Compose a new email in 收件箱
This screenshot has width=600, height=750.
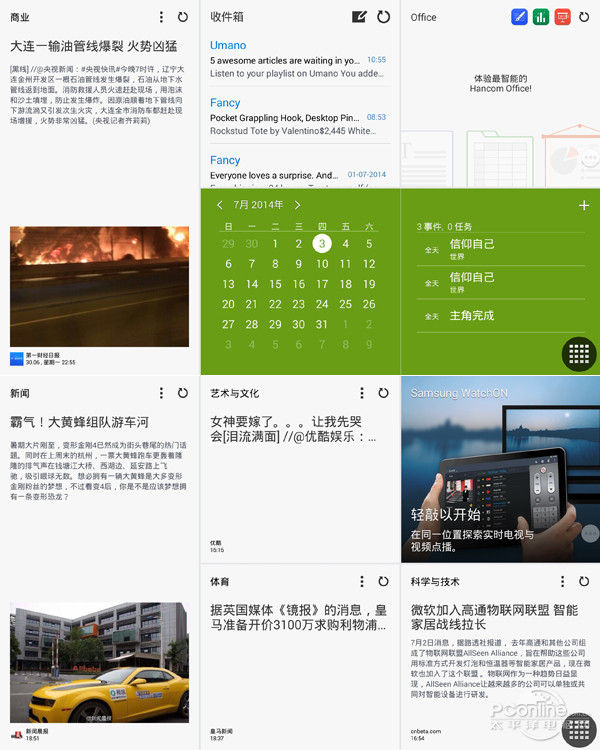pyautogui.click(x=360, y=17)
